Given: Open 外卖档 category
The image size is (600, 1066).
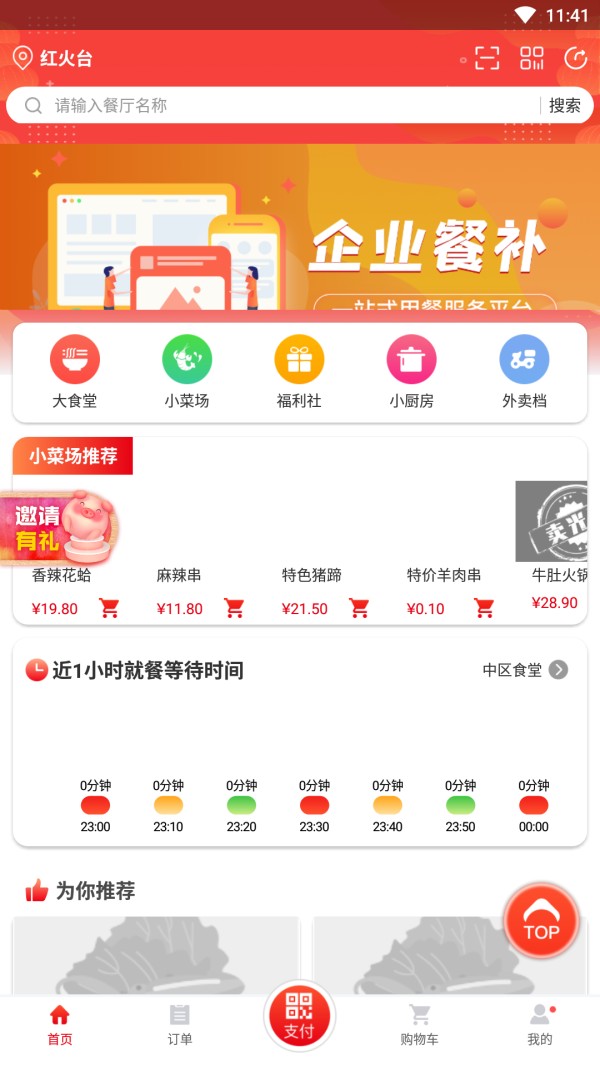Looking at the screenshot, I should [524, 372].
